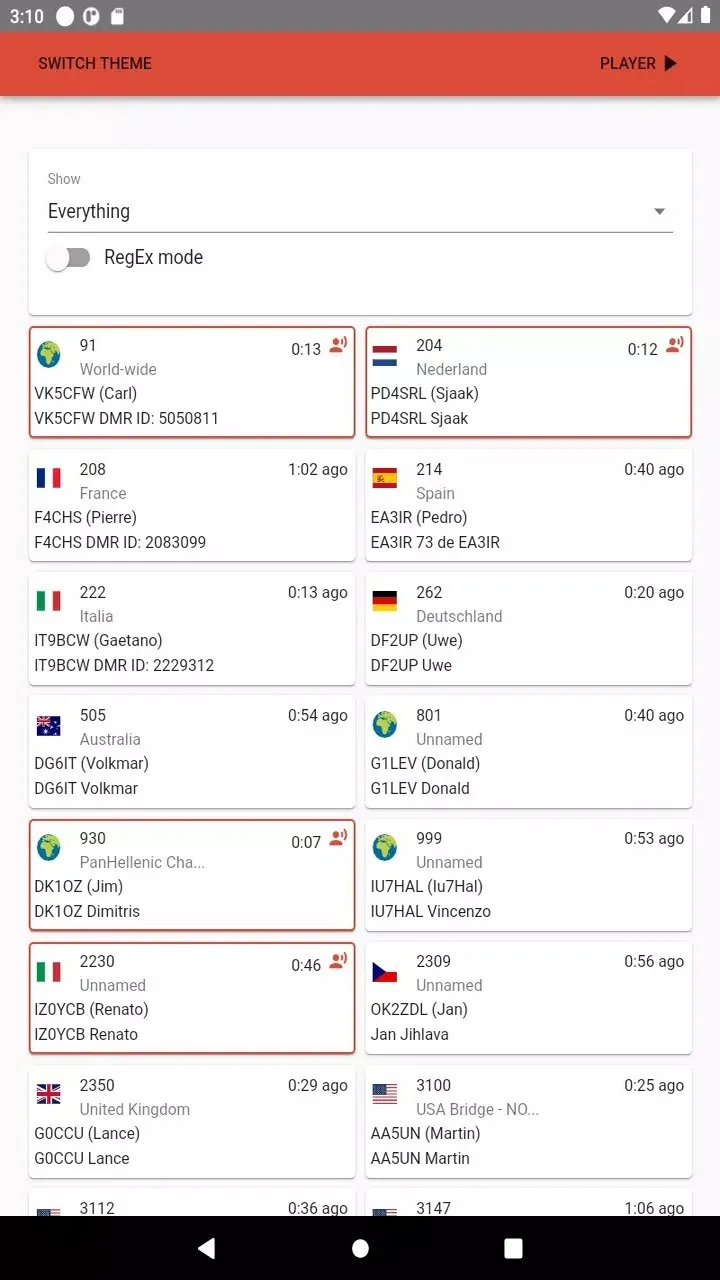Select the 208 France card
This screenshot has width=720, height=1280.
click(192, 505)
